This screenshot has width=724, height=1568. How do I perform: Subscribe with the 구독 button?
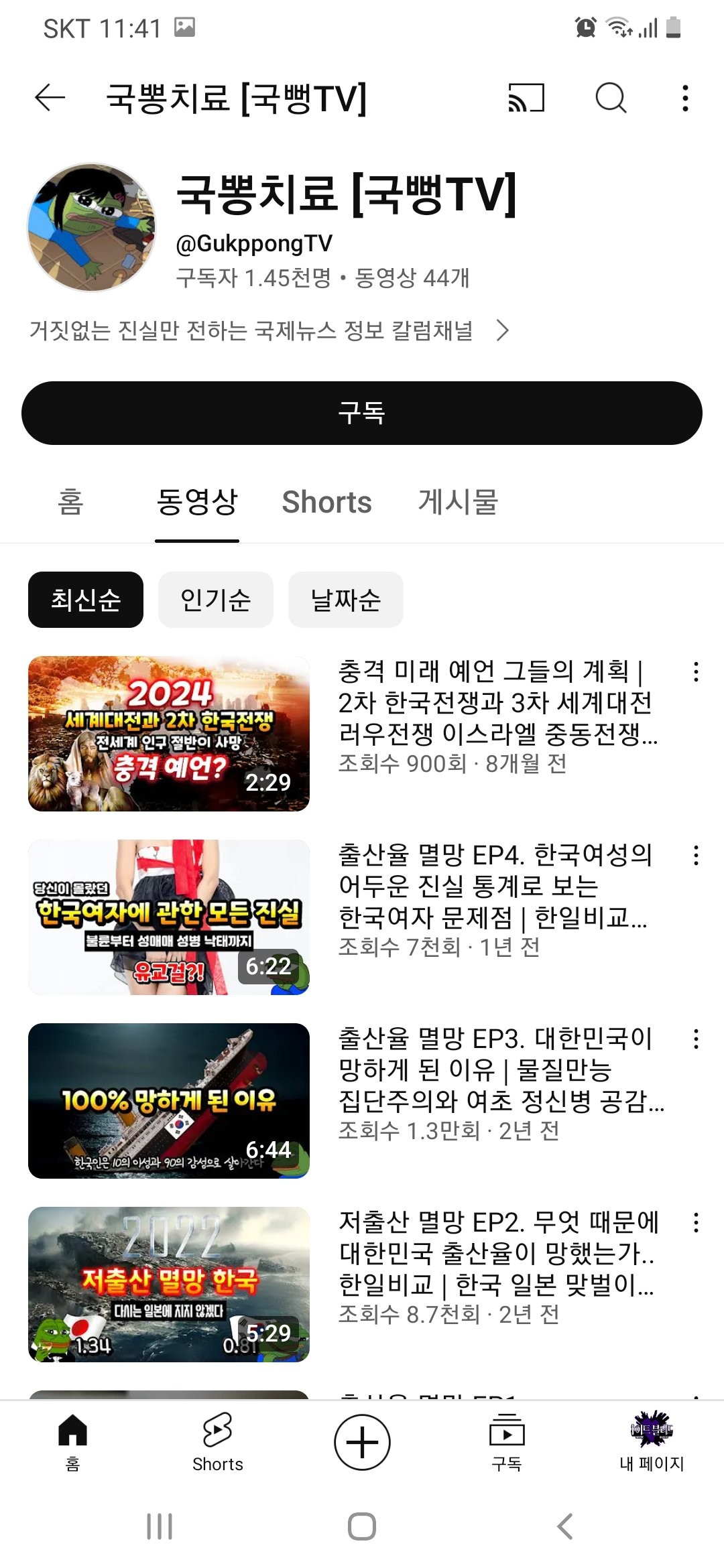pyautogui.click(x=362, y=413)
